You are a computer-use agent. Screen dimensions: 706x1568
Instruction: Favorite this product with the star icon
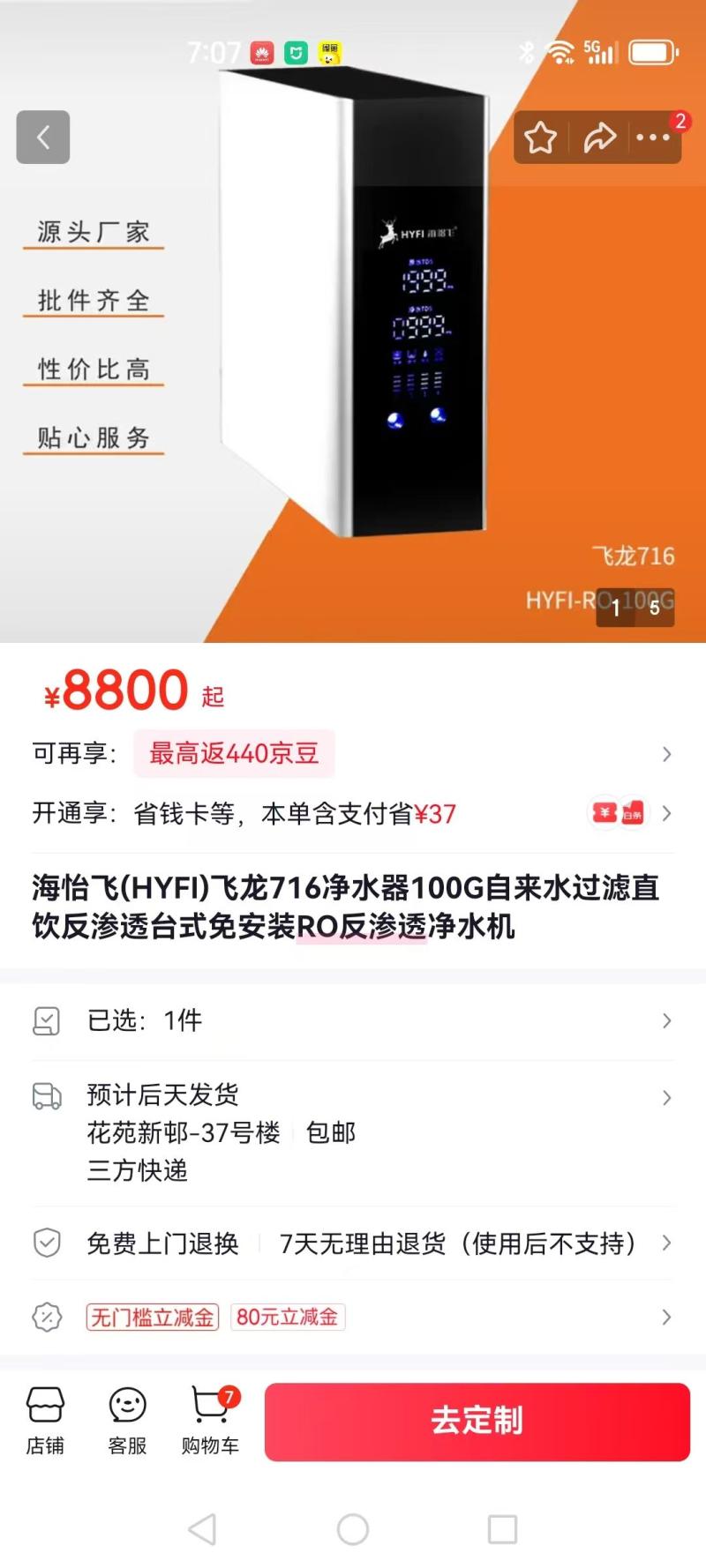click(540, 138)
